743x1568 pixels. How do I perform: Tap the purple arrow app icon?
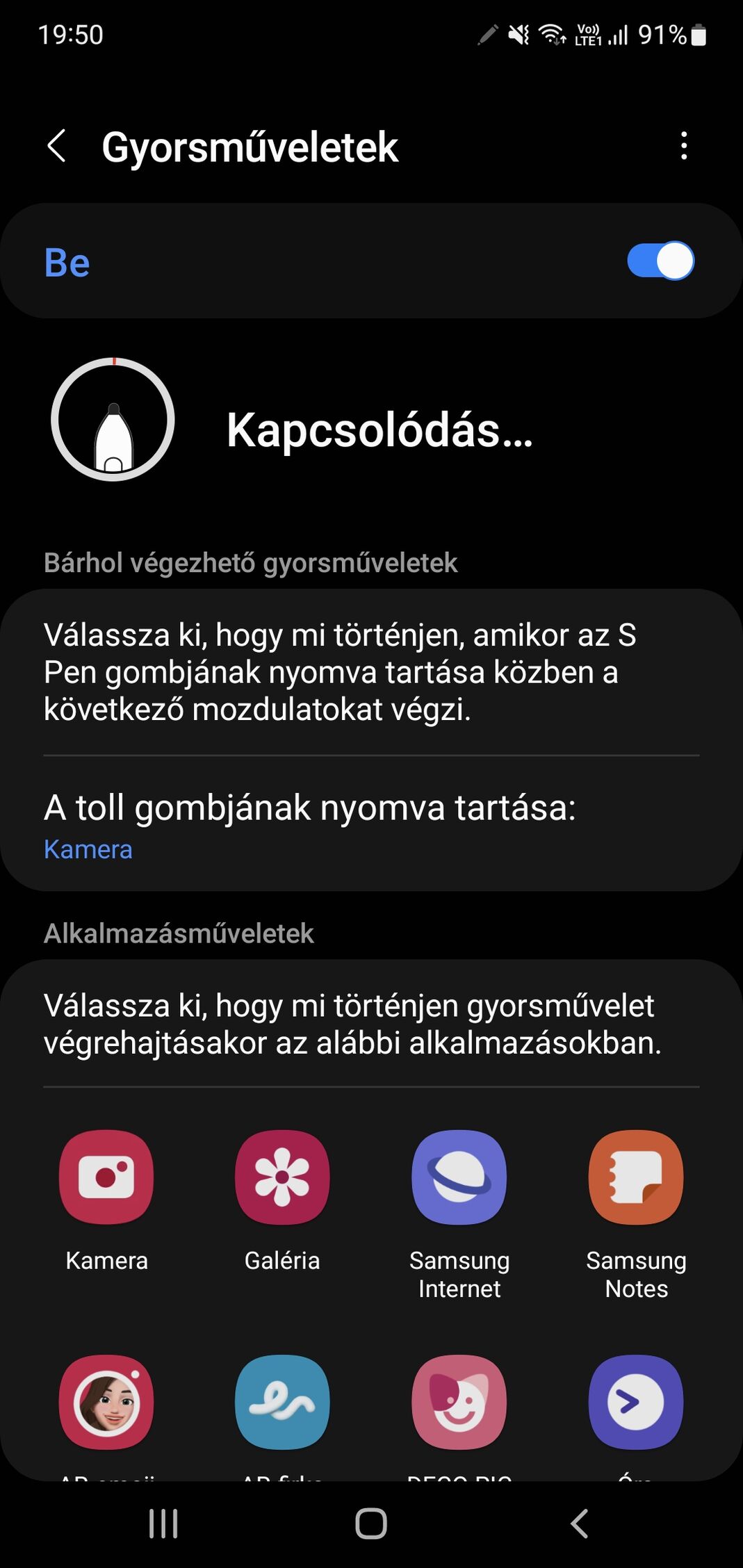636,1402
